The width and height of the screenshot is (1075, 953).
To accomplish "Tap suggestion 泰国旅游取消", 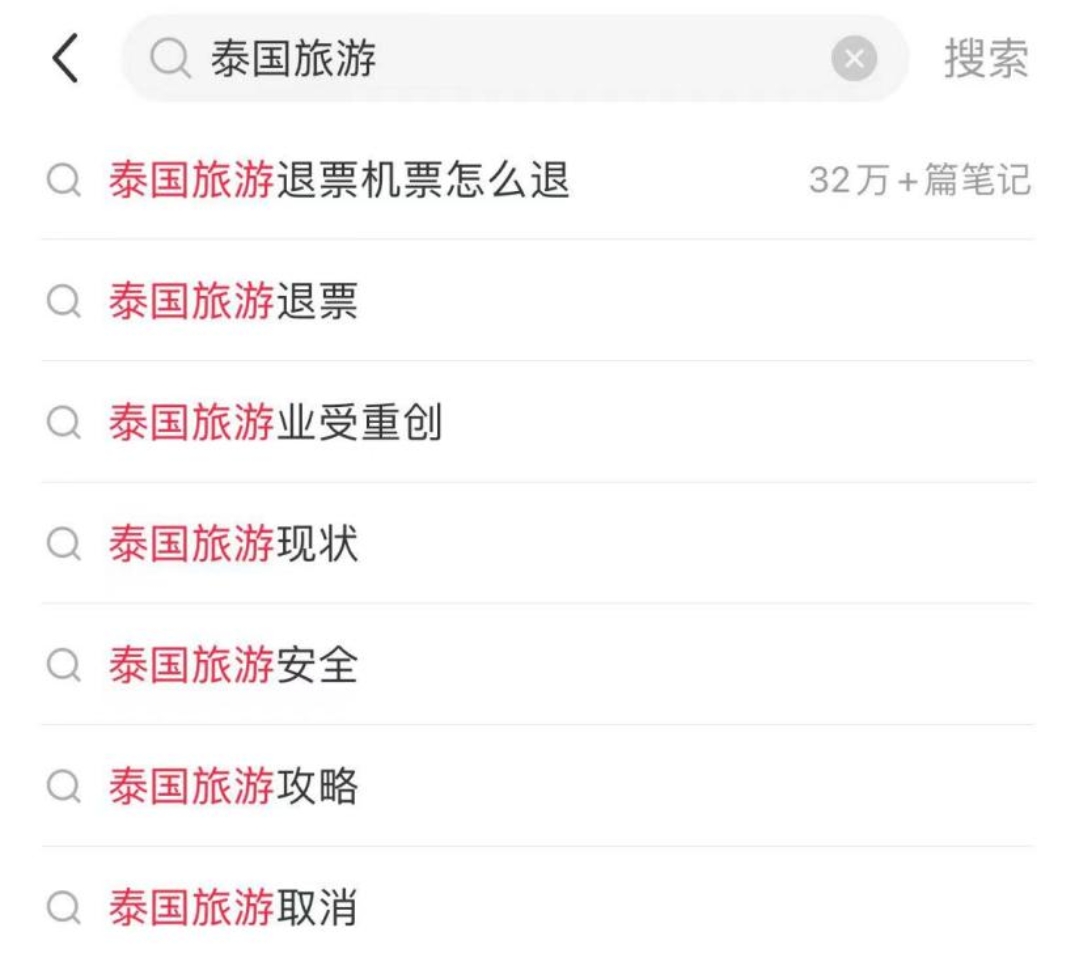I will point(233,908).
